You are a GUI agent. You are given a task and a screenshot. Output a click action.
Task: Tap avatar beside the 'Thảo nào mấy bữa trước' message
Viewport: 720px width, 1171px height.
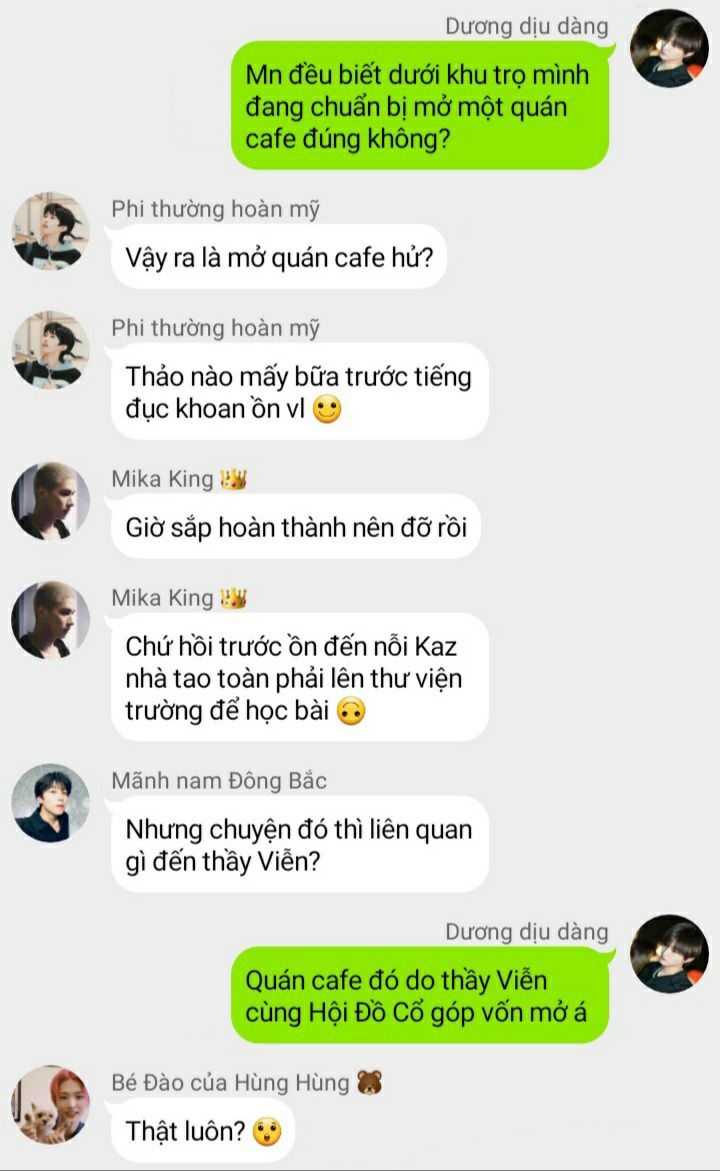50,349
